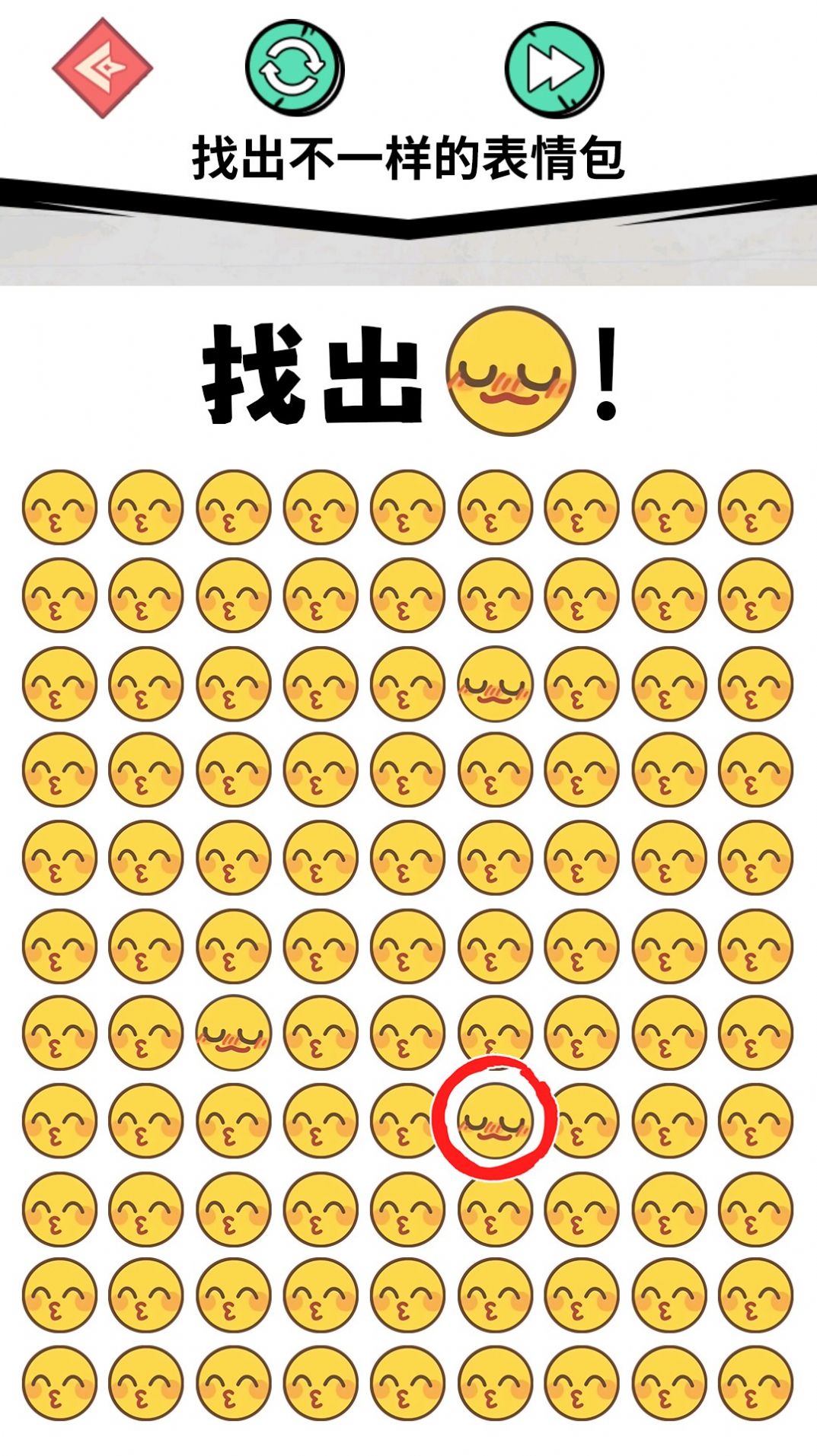817x1456 pixels.
Task: Pick the blushing closed-eye emoji in the third row
Action: click(495, 684)
